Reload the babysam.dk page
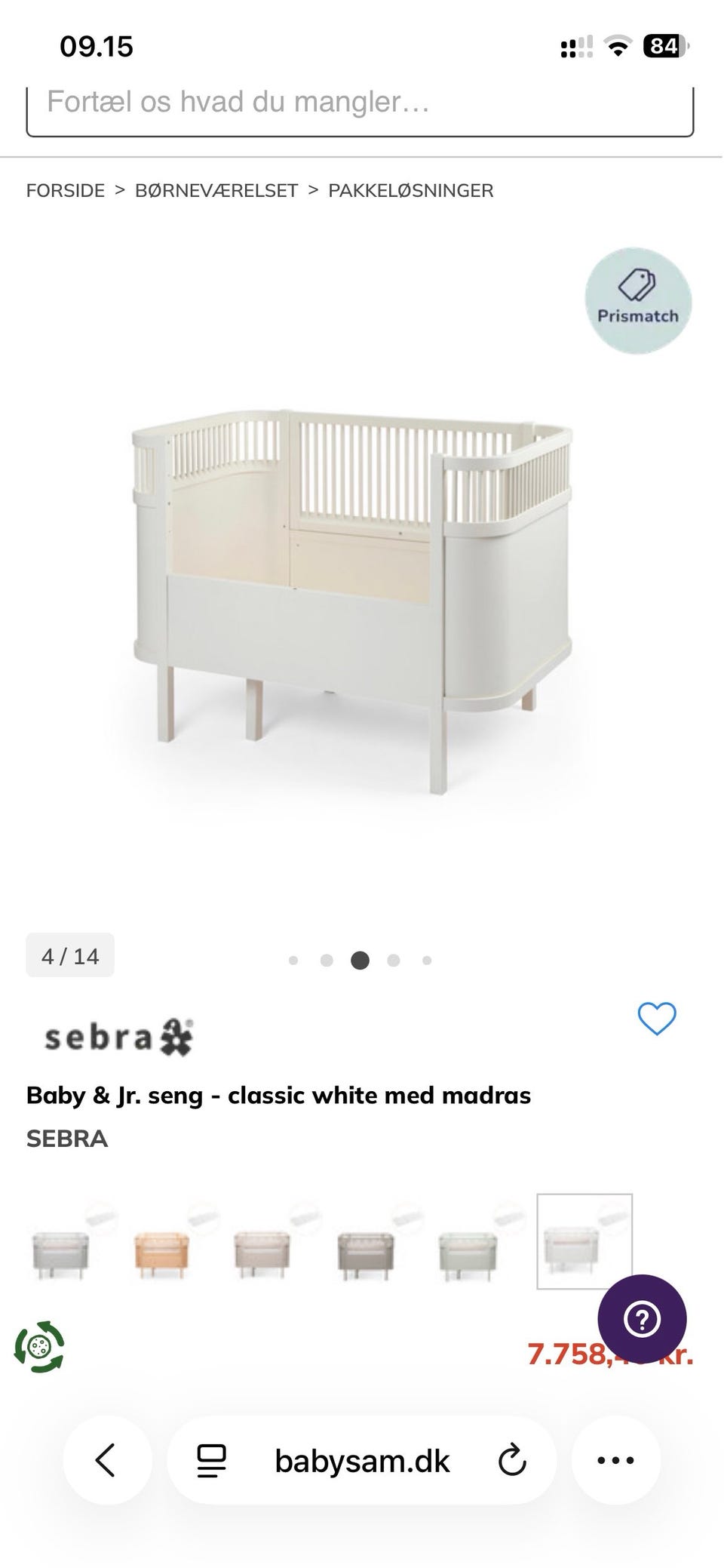Viewport: 724px width, 1568px height. click(512, 1460)
